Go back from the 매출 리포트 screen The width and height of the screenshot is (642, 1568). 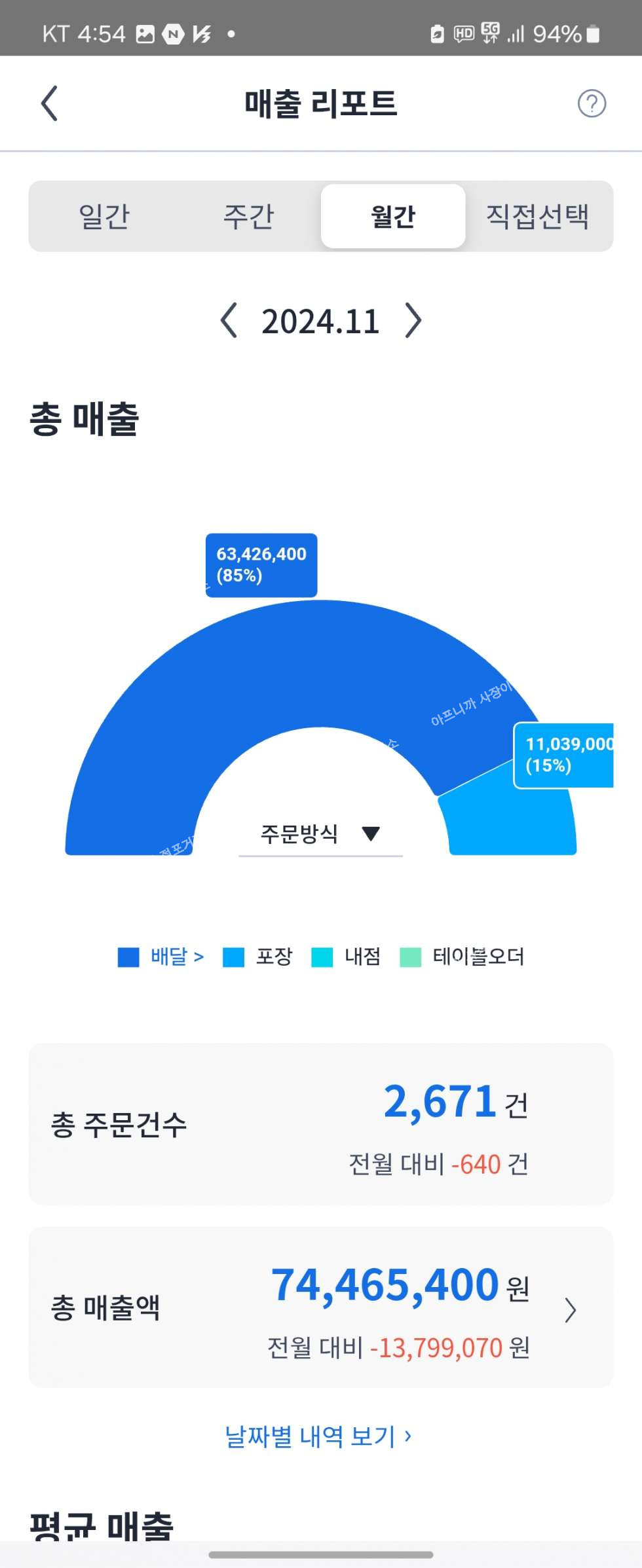point(50,103)
